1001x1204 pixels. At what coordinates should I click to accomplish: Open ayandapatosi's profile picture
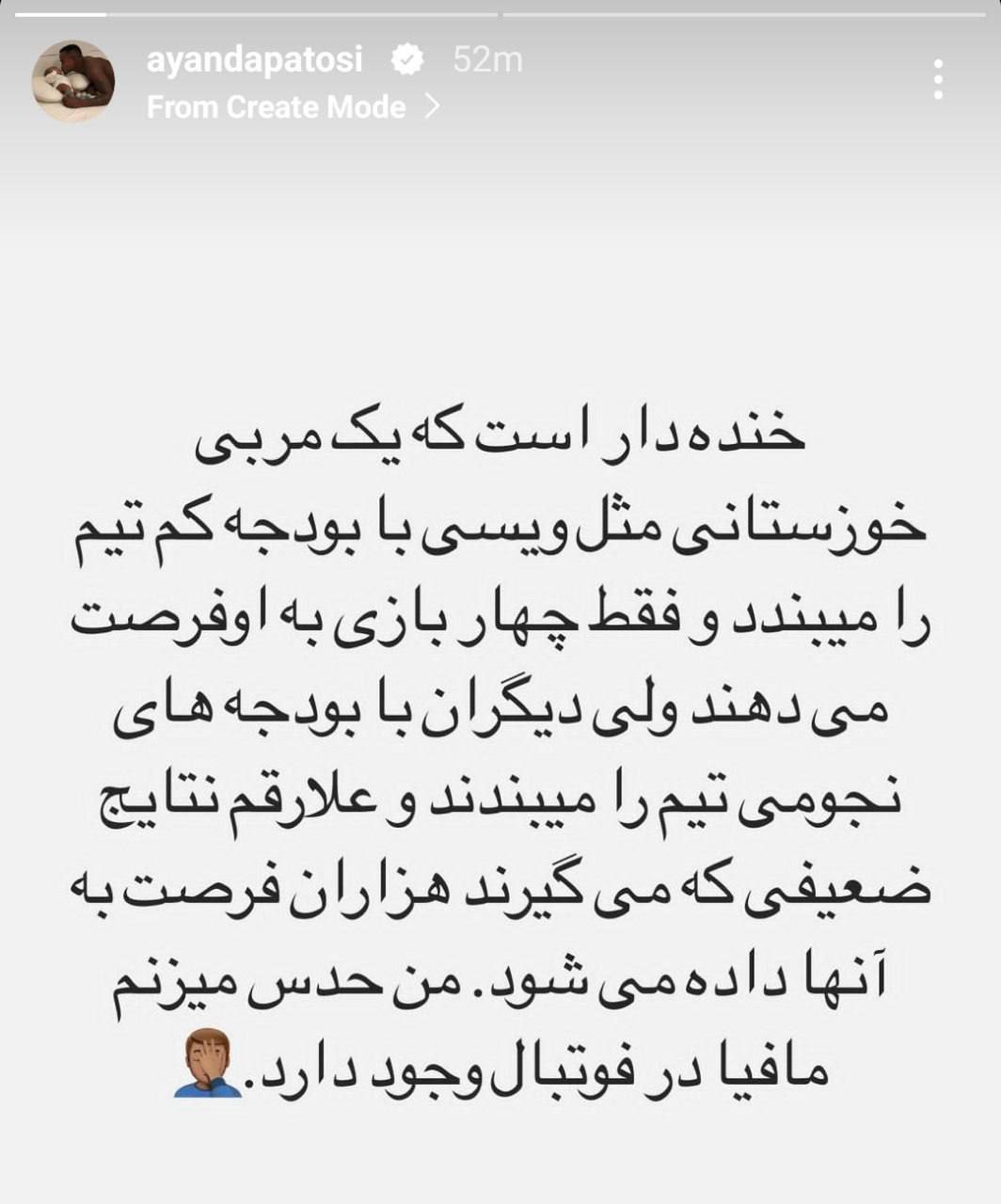pyautogui.click(x=73, y=82)
